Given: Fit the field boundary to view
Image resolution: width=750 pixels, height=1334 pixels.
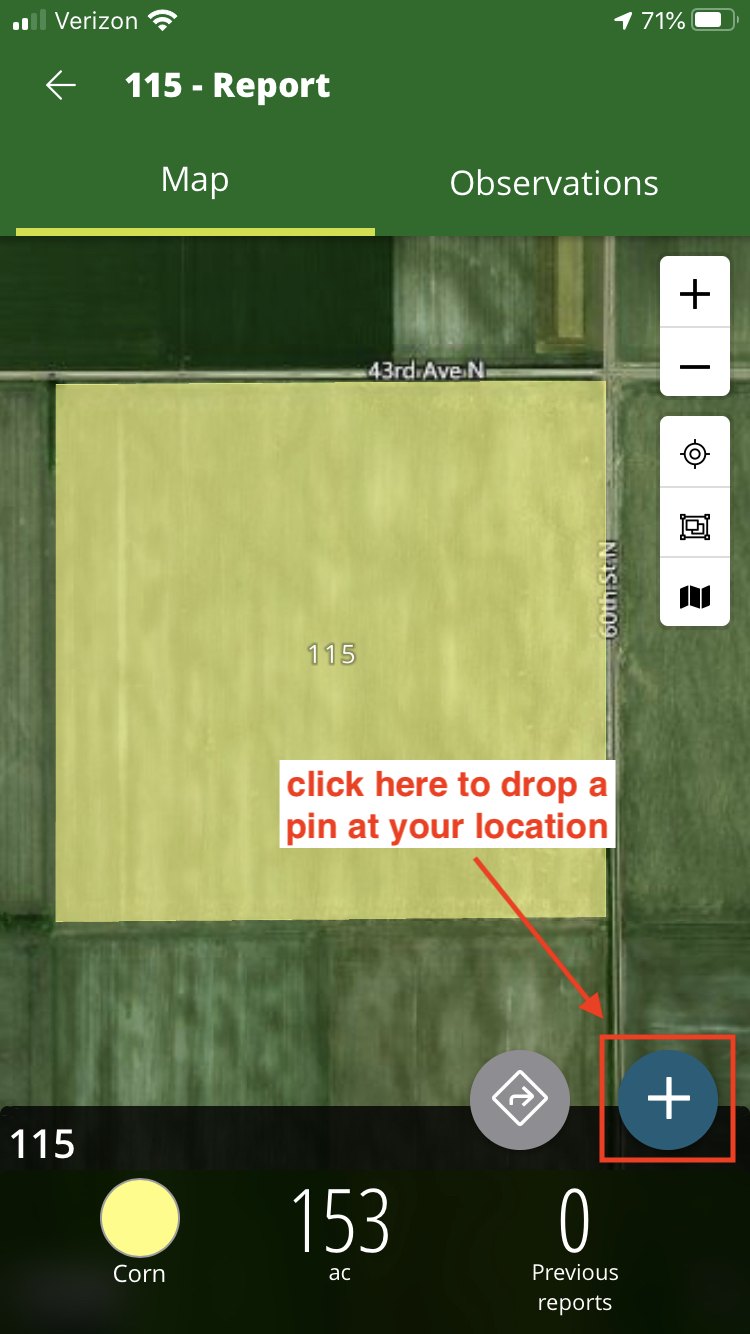Looking at the screenshot, I should point(694,525).
